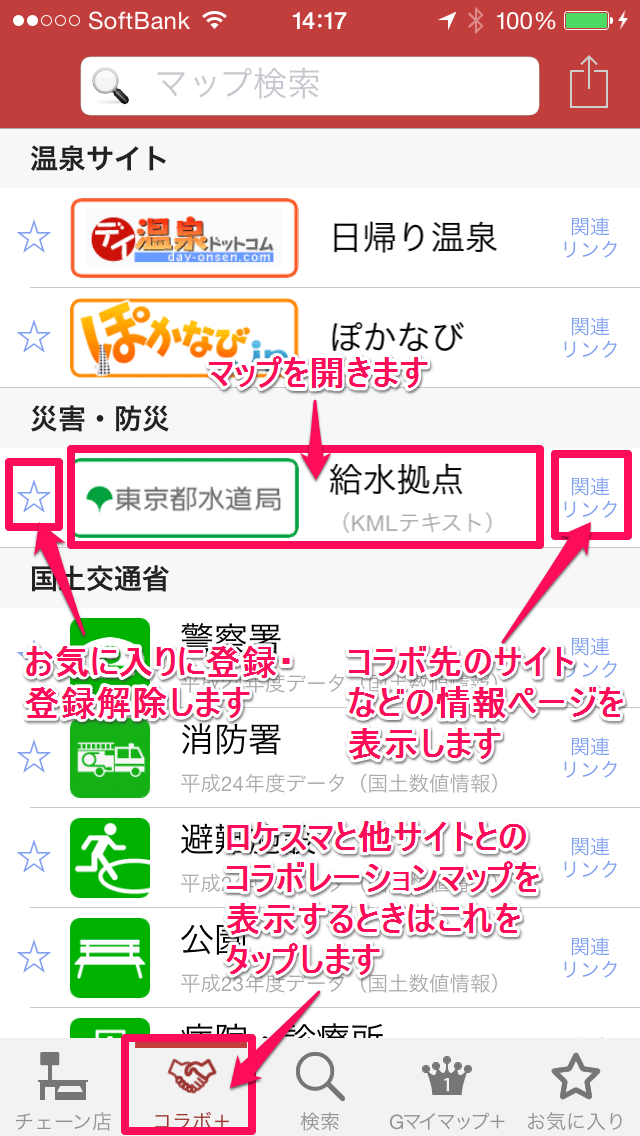Star the 給水拠点 entry
The width and height of the screenshot is (640, 1136).
point(35,496)
